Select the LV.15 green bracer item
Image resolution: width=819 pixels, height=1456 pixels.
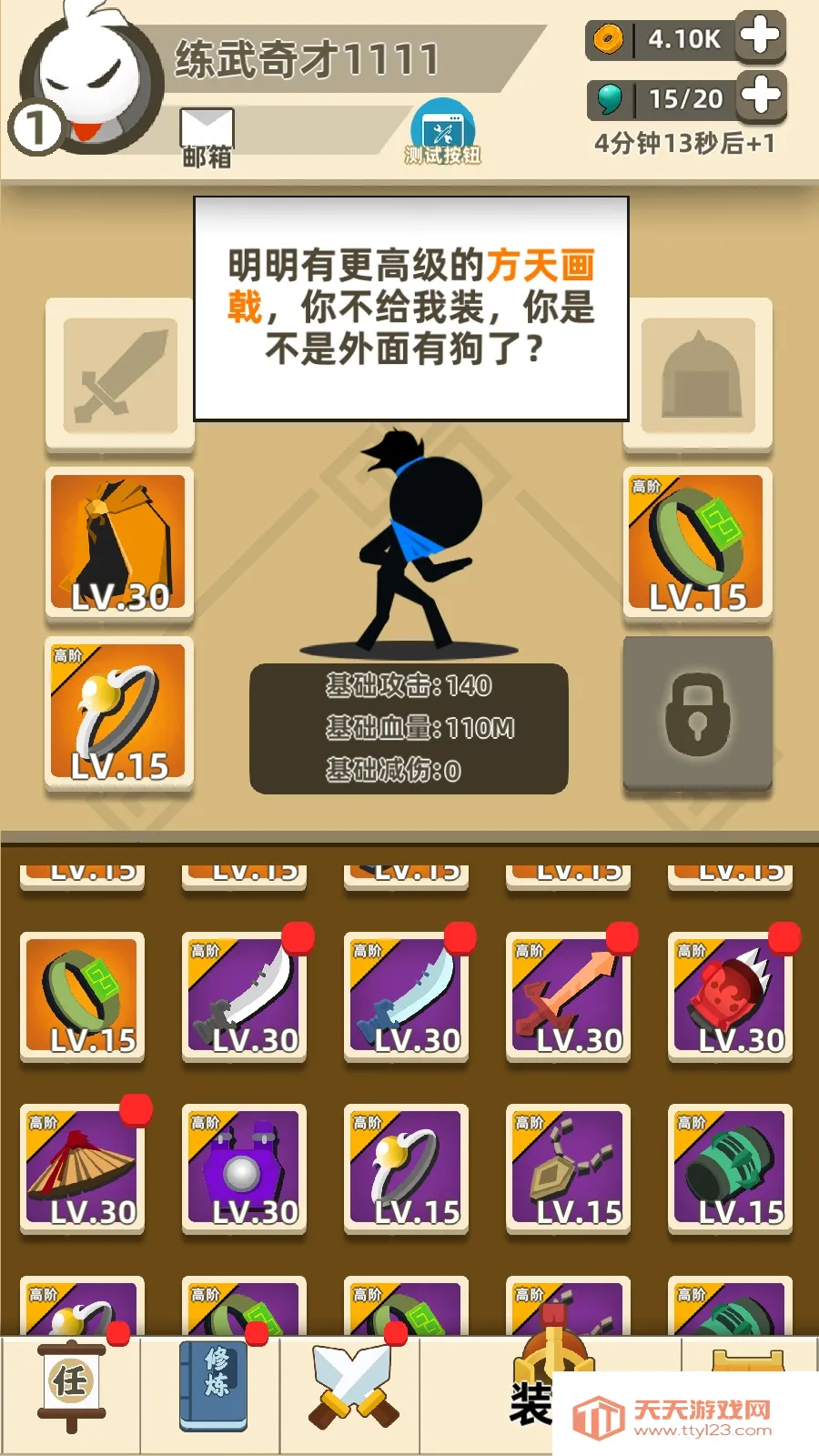click(x=730, y=1169)
